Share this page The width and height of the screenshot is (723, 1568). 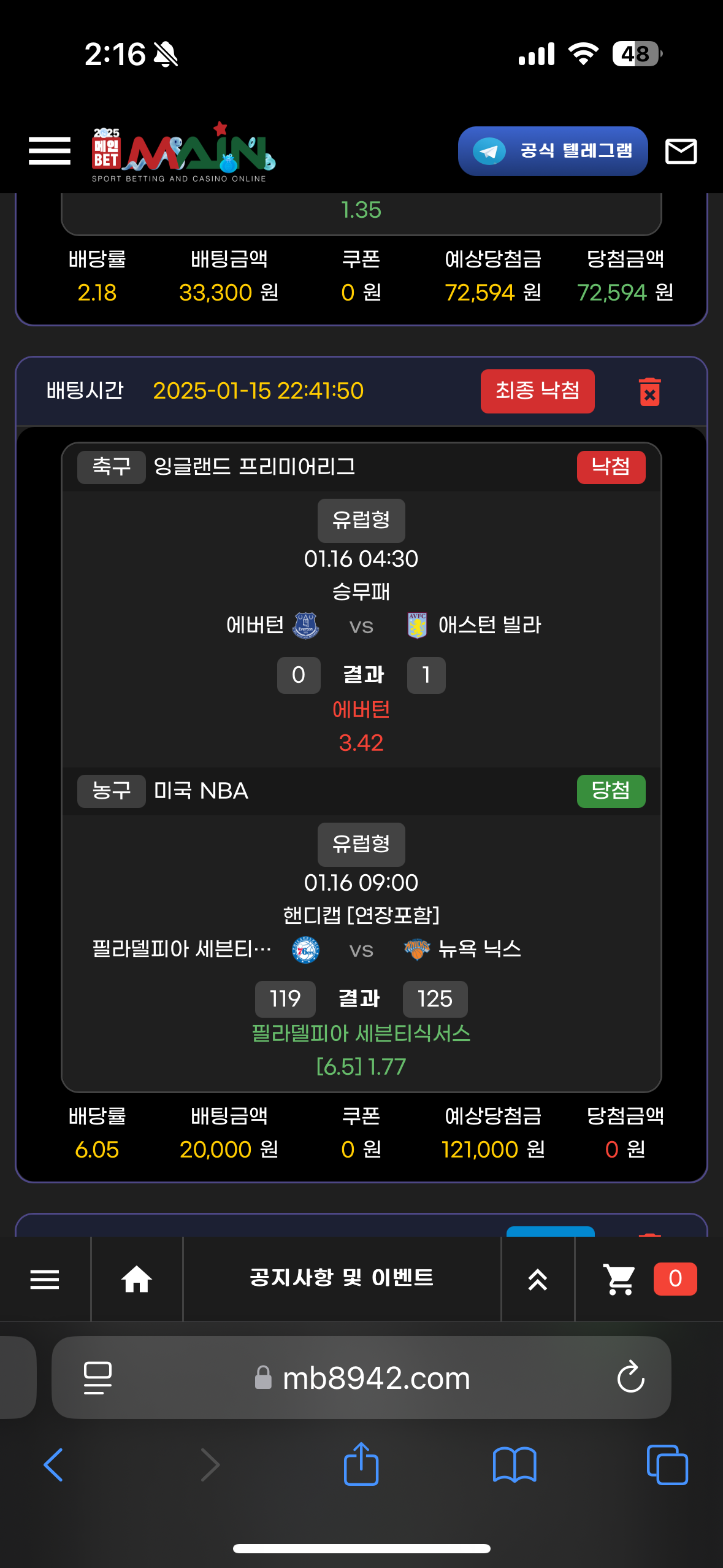[x=361, y=1464]
